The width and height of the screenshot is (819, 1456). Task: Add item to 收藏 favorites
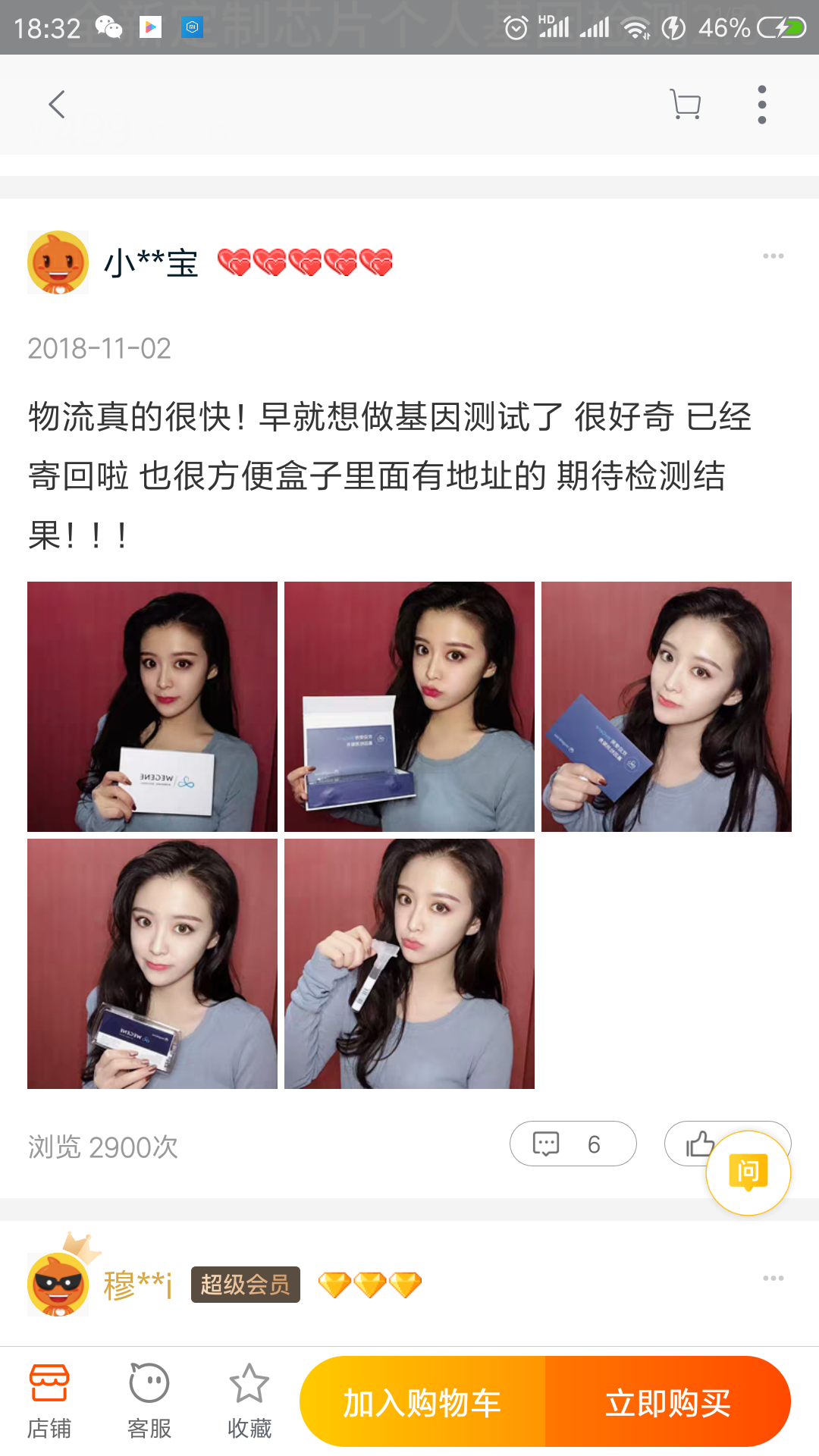[249, 1401]
